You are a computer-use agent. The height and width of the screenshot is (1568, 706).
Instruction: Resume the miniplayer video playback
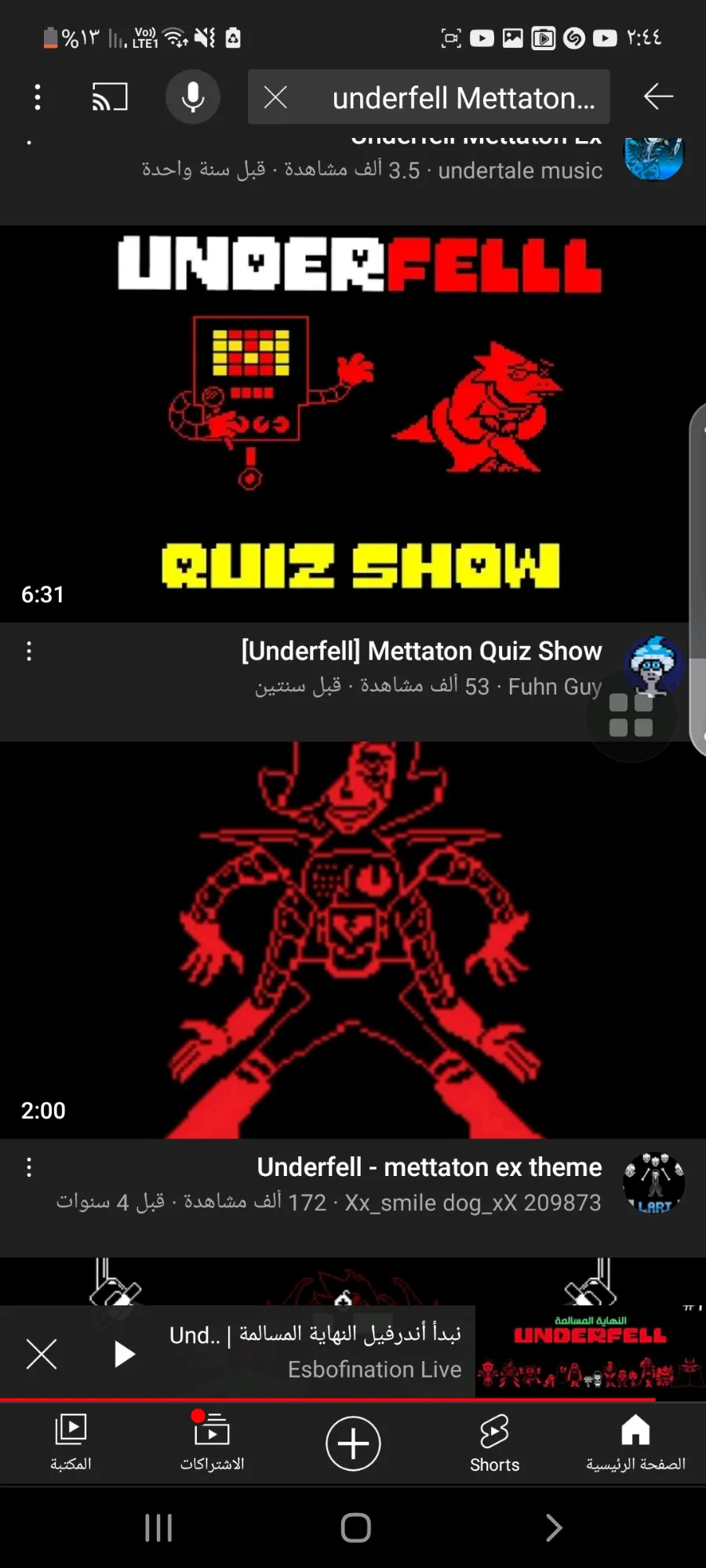pyautogui.click(x=124, y=1354)
